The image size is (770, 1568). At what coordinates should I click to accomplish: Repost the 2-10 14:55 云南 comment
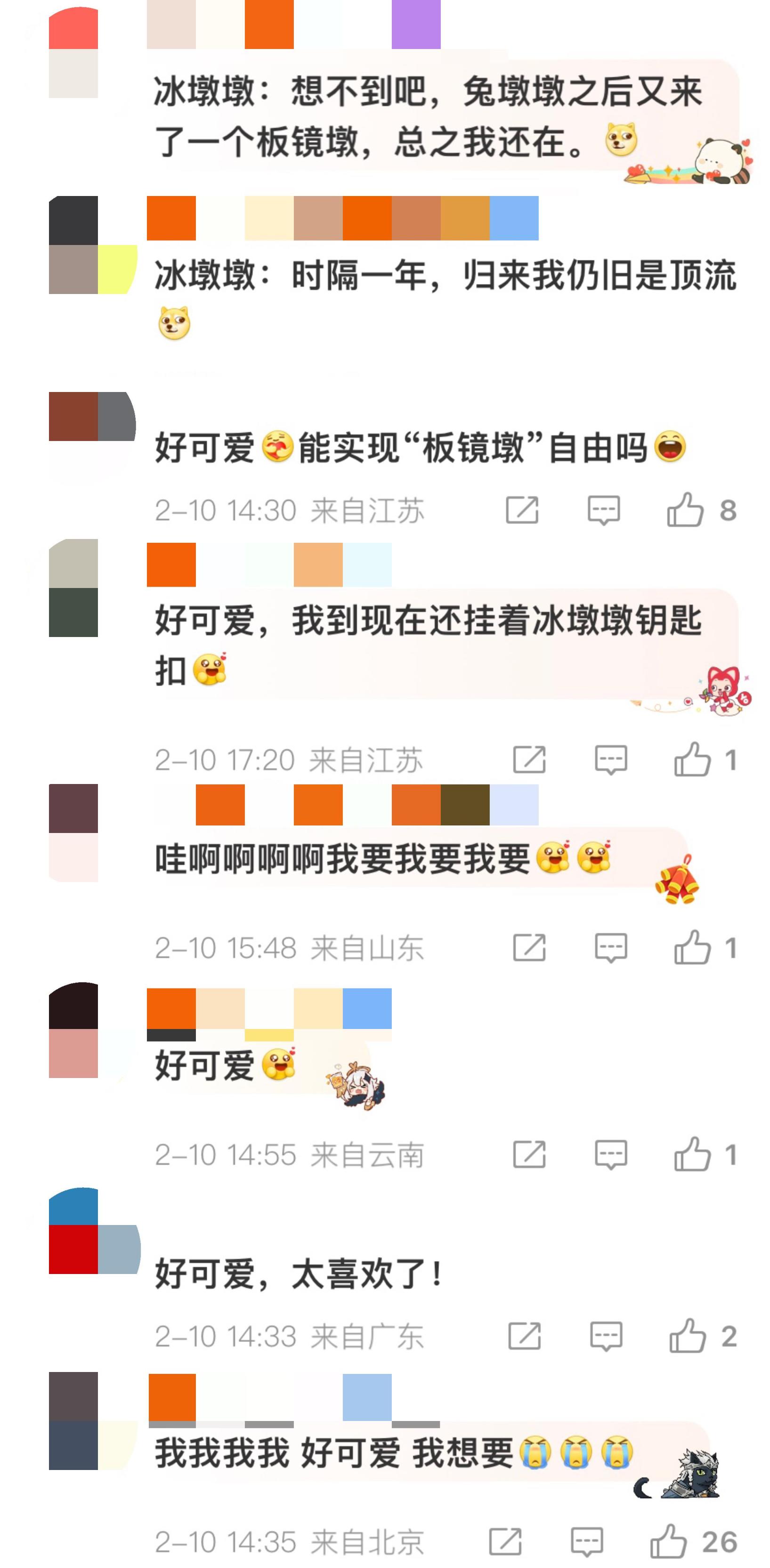pyautogui.click(x=529, y=1154)
